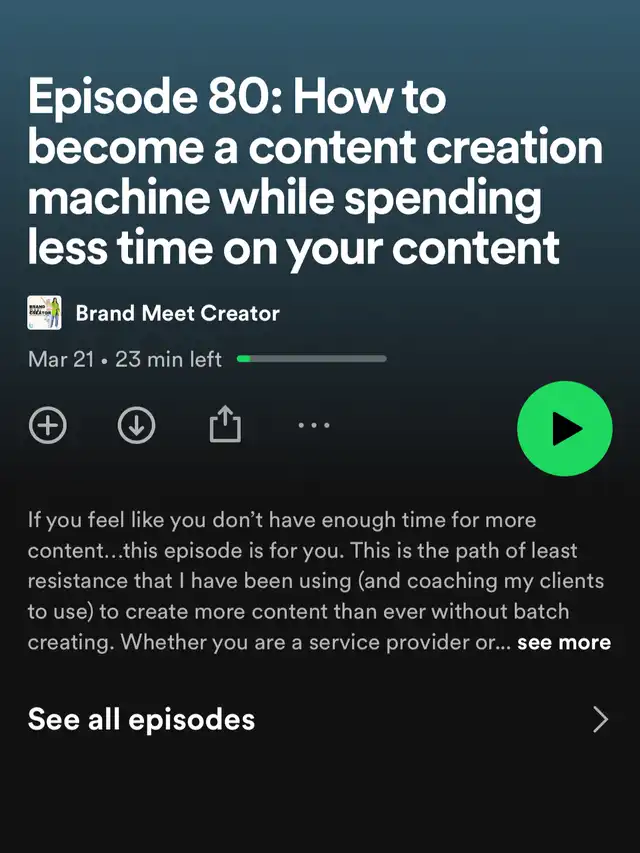This screenshot has width=640, height=853.
Task: Add this episode to Your Library
Action: 47,426
